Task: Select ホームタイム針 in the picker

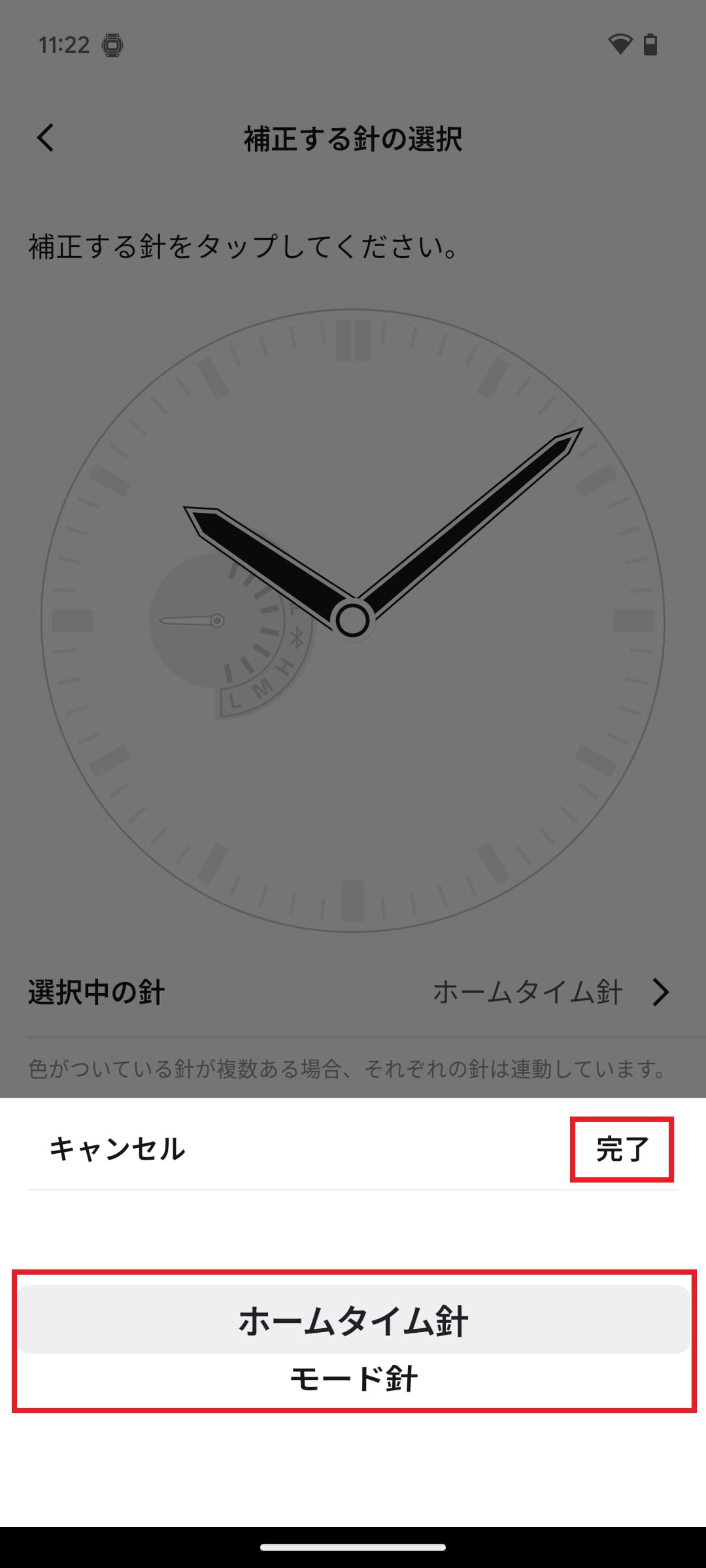Action: 353,1321
